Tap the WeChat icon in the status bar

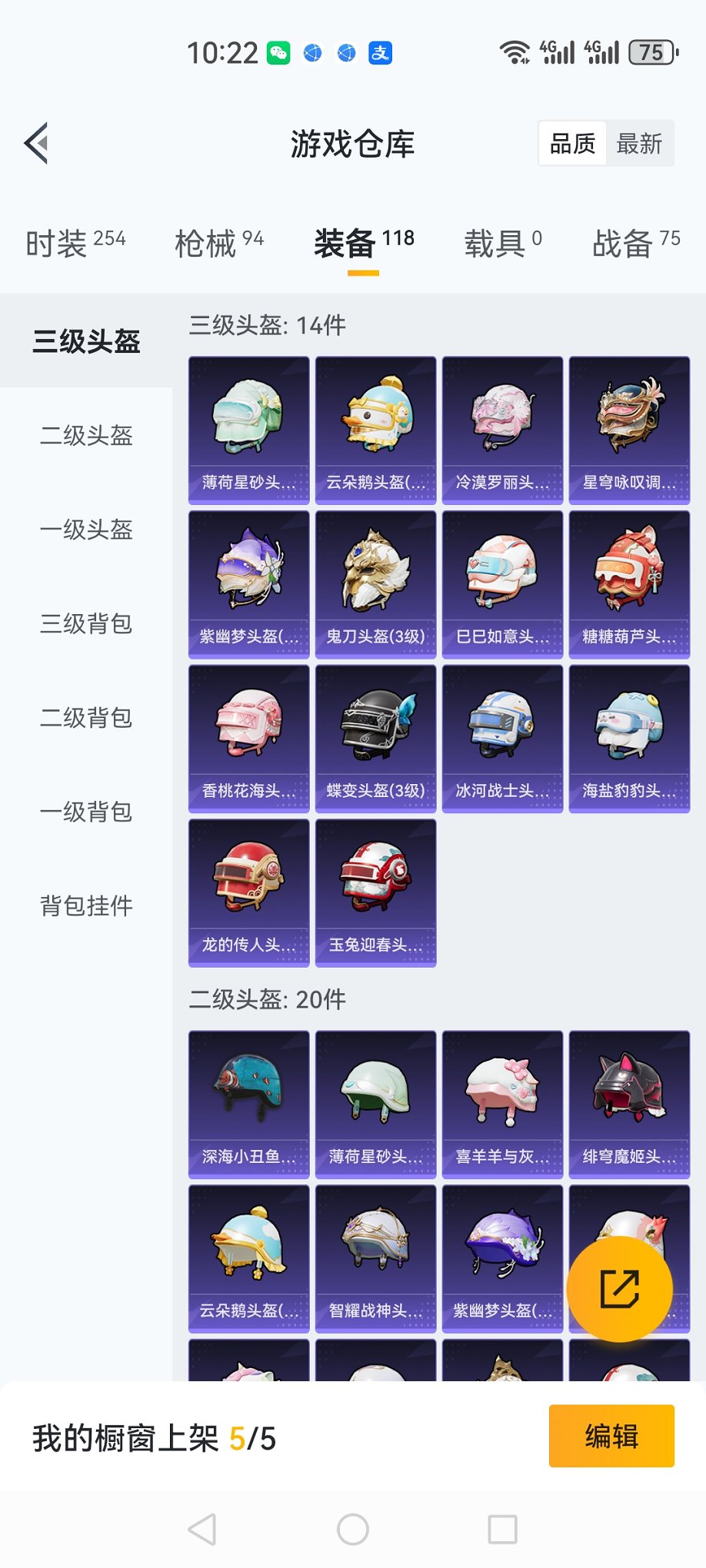tap(280, 51)
